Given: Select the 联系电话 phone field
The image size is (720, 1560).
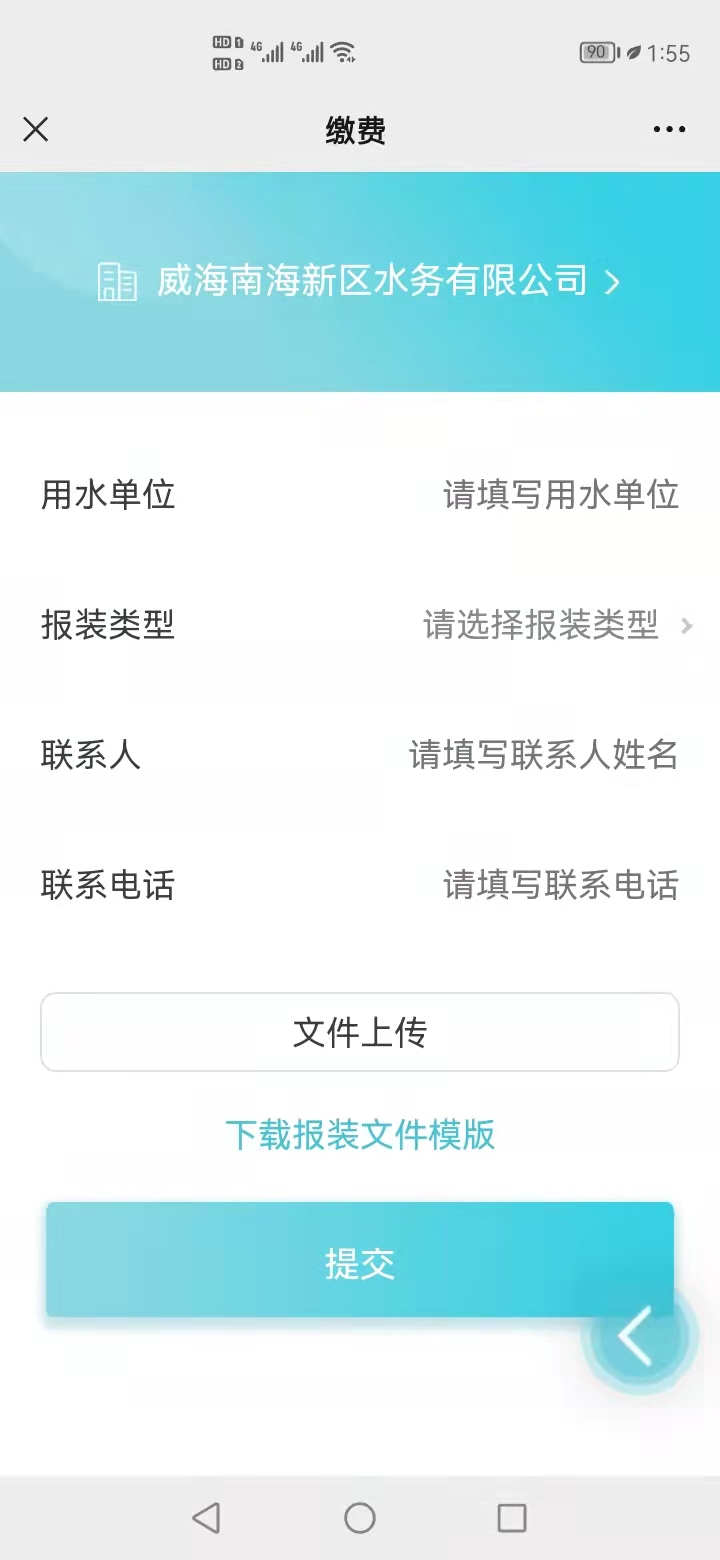Looking at the screenshot, I should (x=560, y=885).
